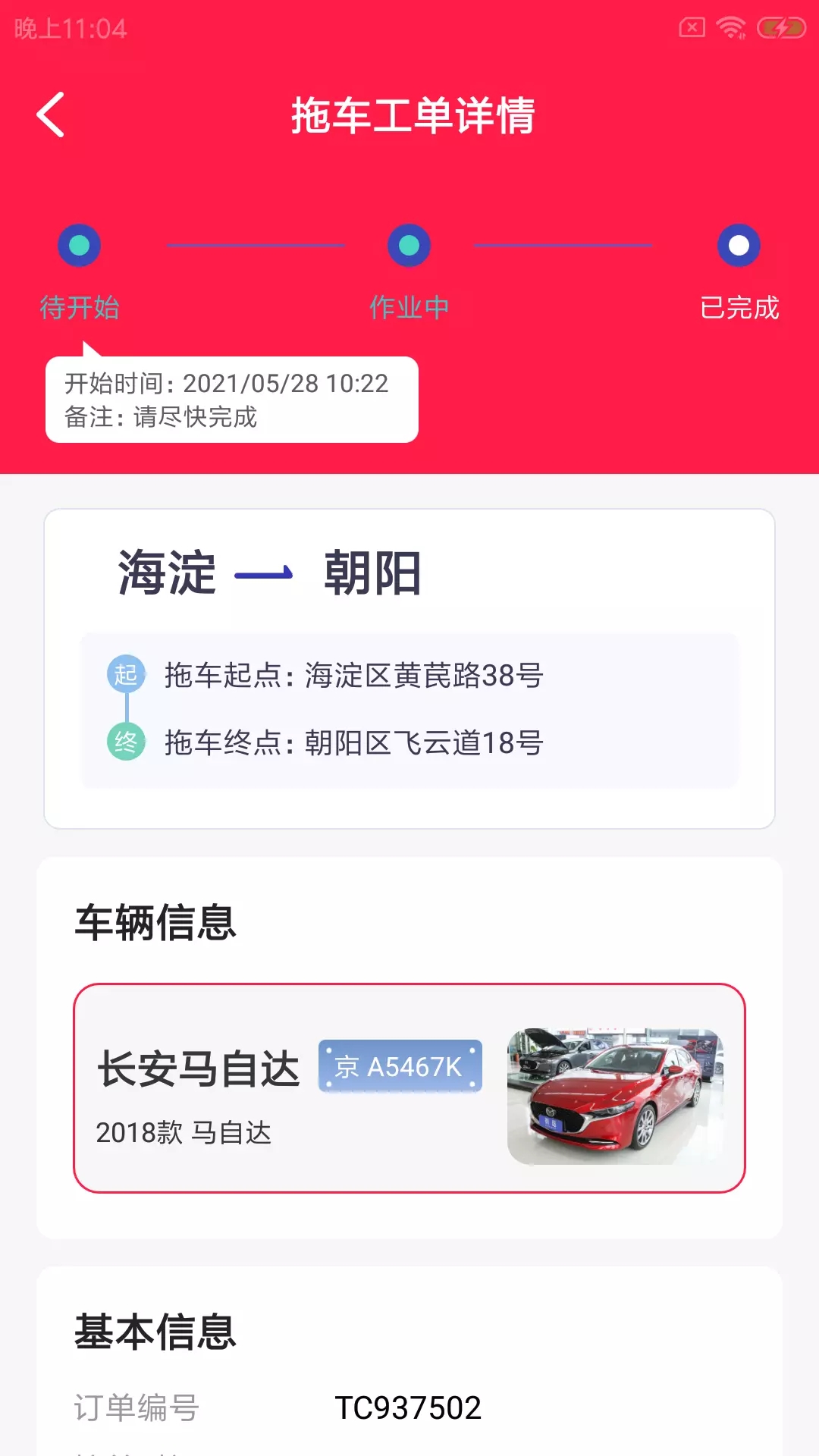Click the 待开始 step circle icon
819x1456 pixels.
click(x=80, y=244)
